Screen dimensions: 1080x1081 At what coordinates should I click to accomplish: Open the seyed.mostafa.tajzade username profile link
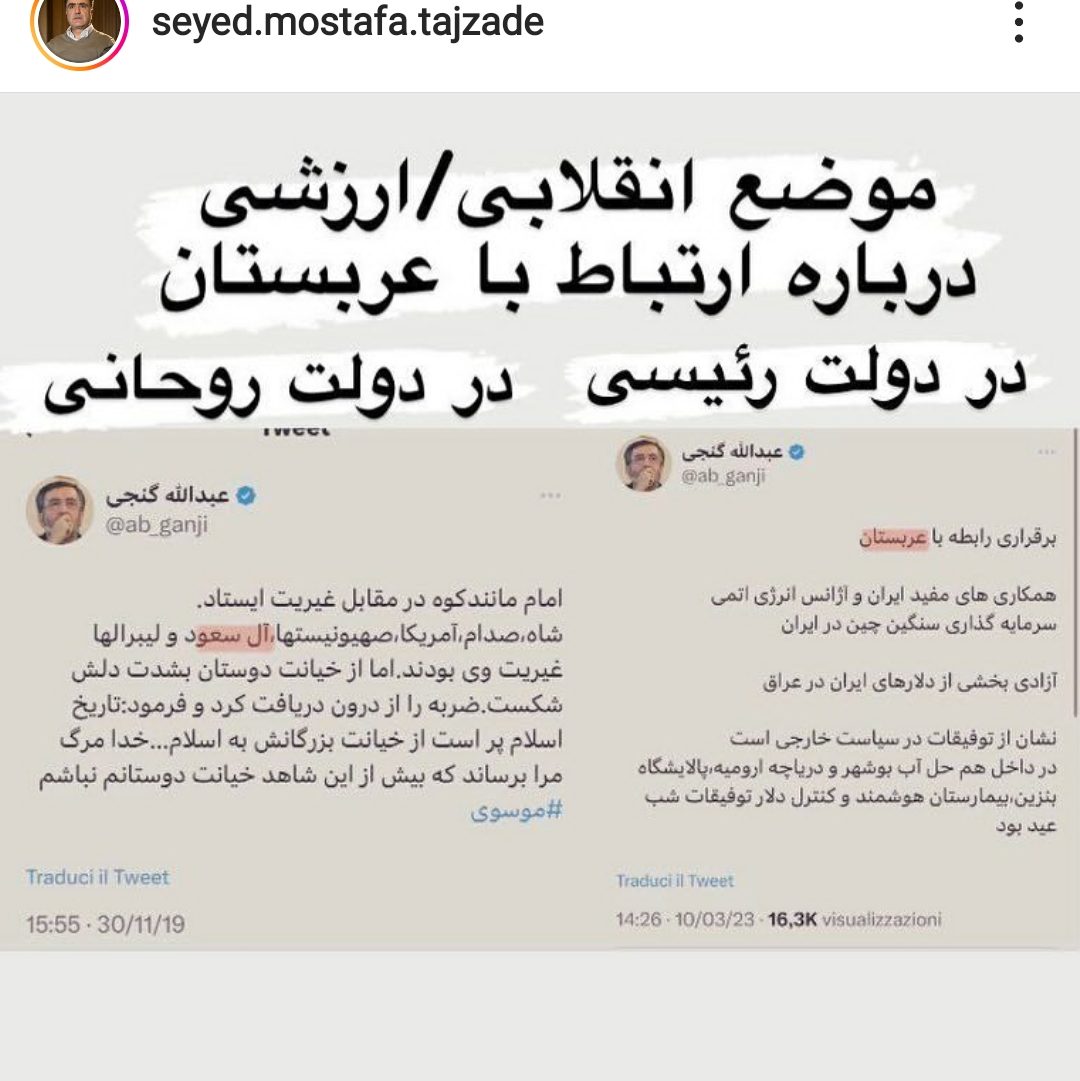tap(348, 22)
